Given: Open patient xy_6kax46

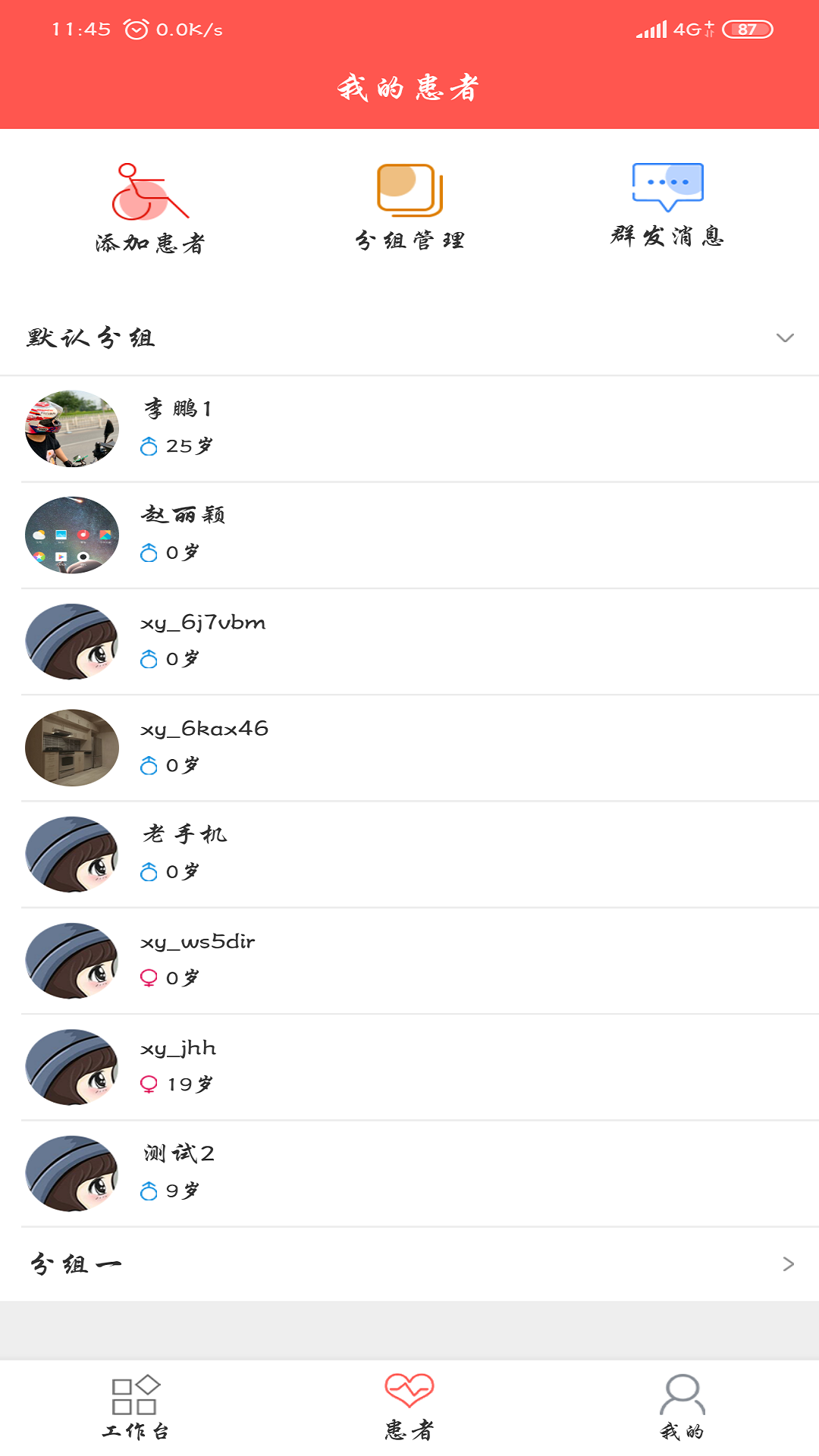Looking at the screenshot, I should coord(409,748).
